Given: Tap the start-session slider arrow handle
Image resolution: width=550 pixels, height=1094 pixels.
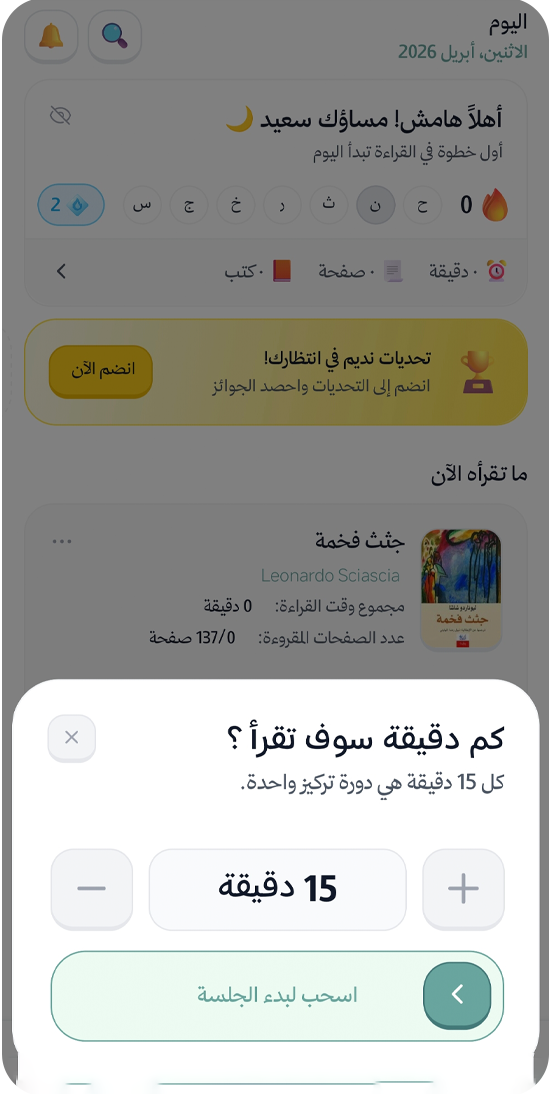Looking at the screenshot, I should point(457,995).
